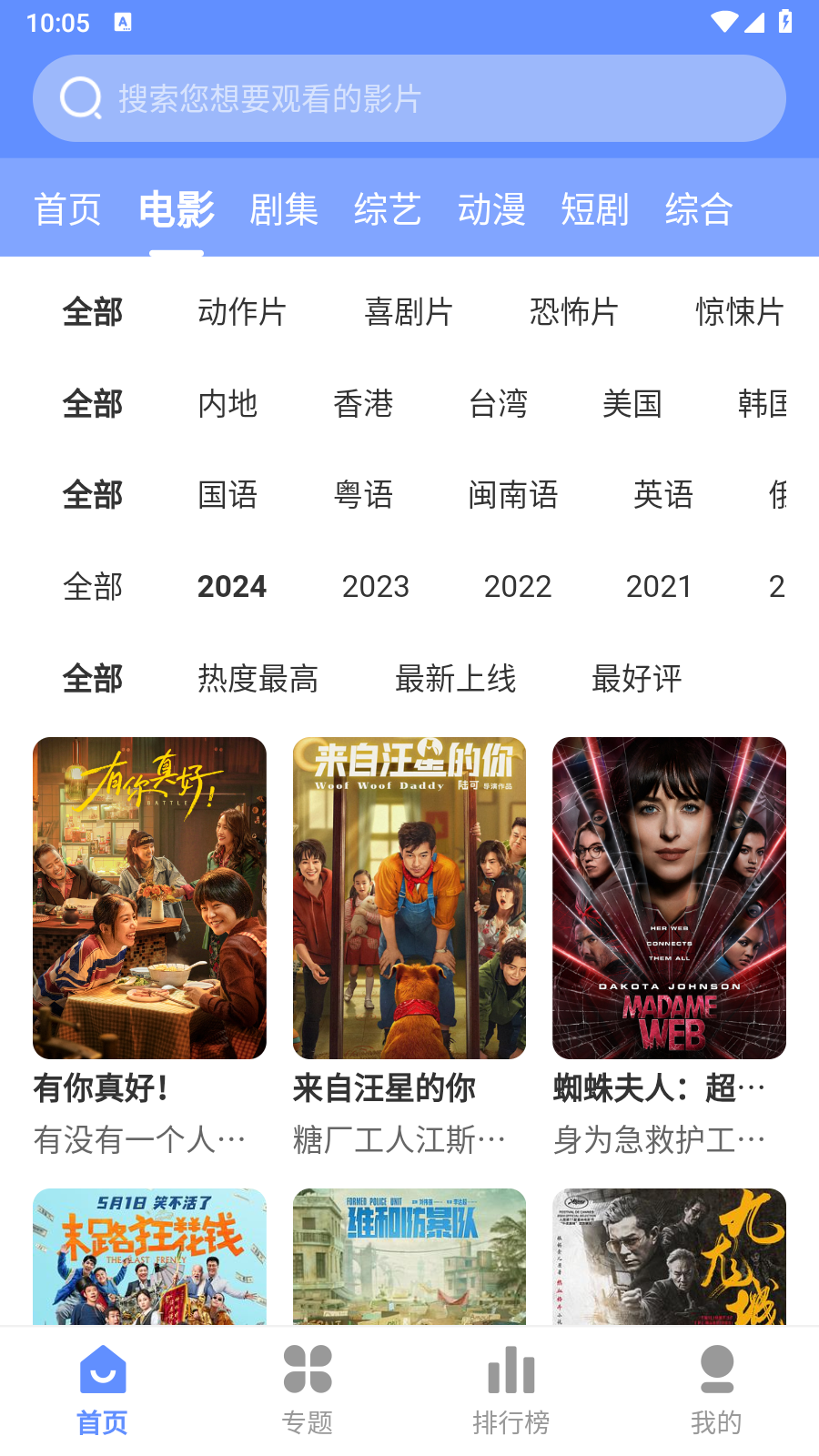819x1456 pixels.
Task: Switch to the 剧集 top tab
Action: pos(284,210)
